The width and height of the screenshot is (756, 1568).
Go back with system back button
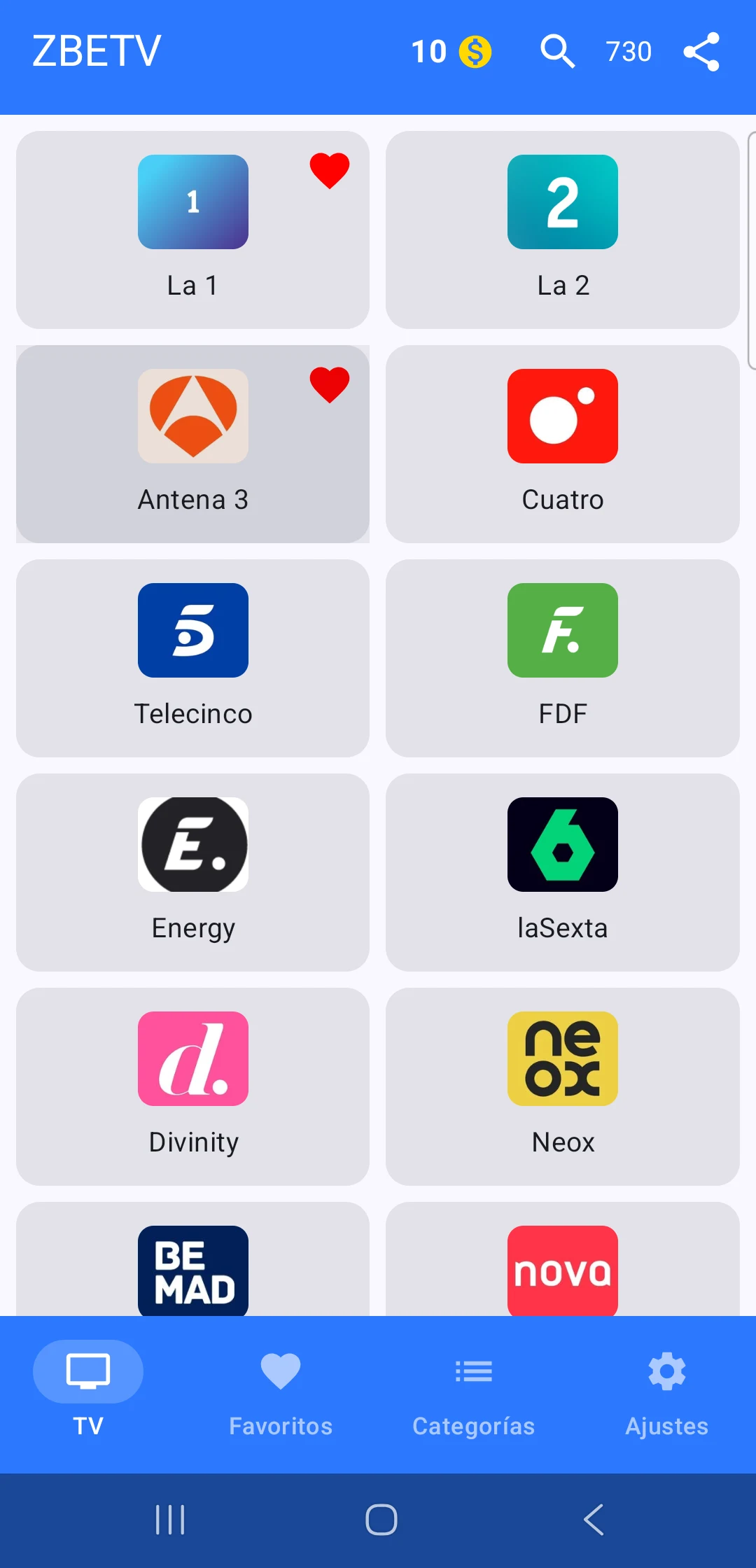click(x=594, y=1520)
